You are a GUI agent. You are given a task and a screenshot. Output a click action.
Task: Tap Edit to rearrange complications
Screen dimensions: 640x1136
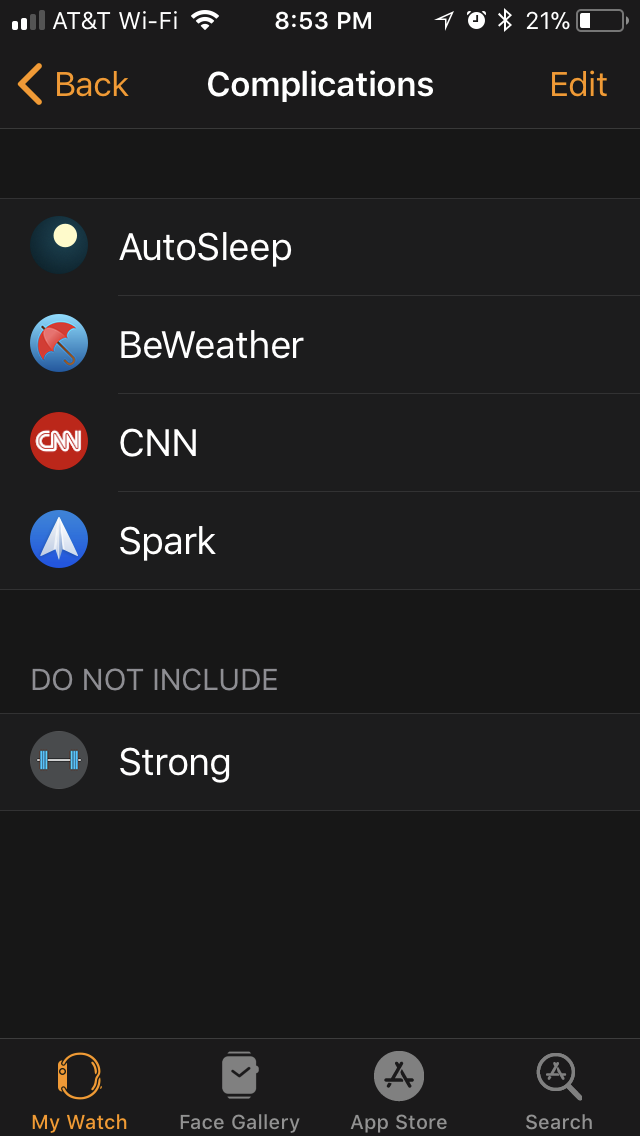pos(578,85)
